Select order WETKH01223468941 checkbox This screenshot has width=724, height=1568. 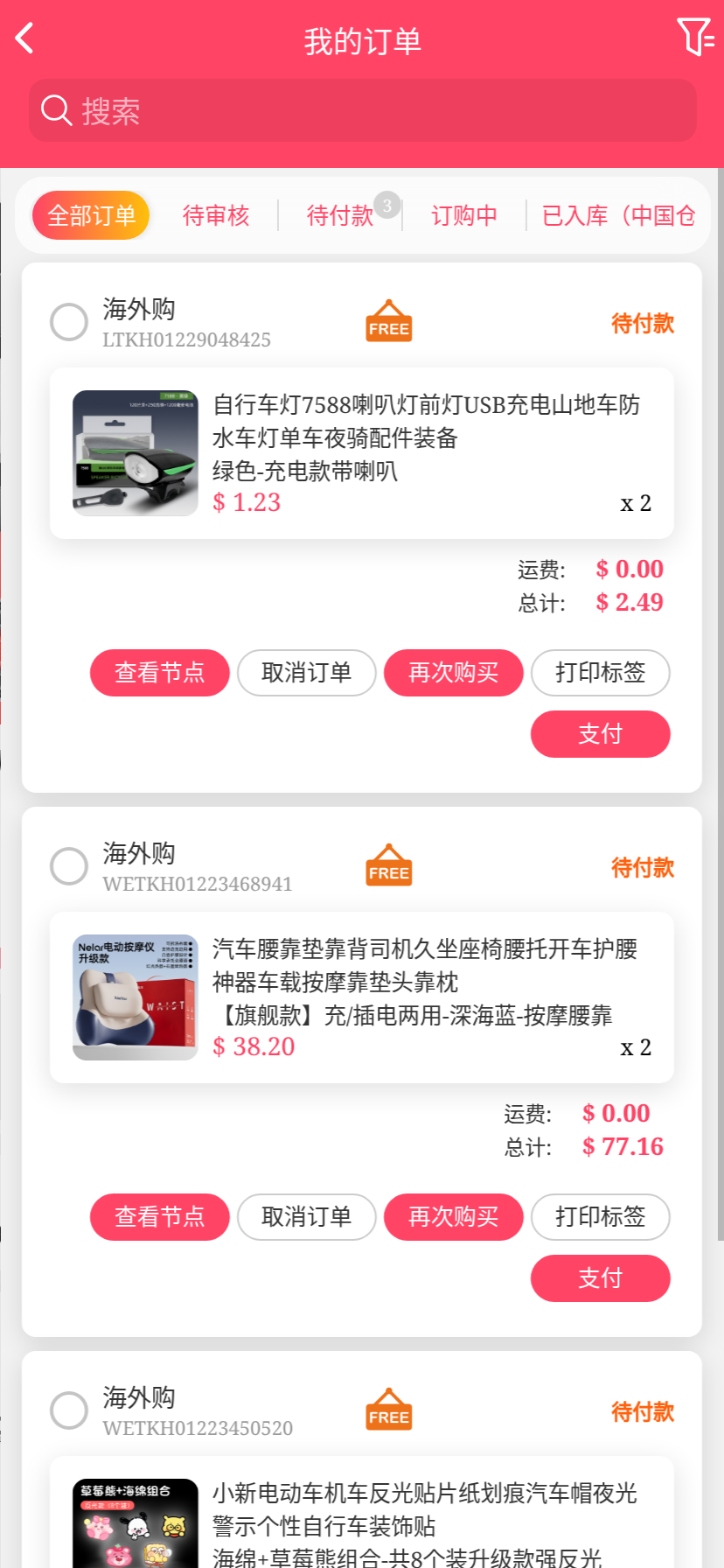tap(69, 866)
